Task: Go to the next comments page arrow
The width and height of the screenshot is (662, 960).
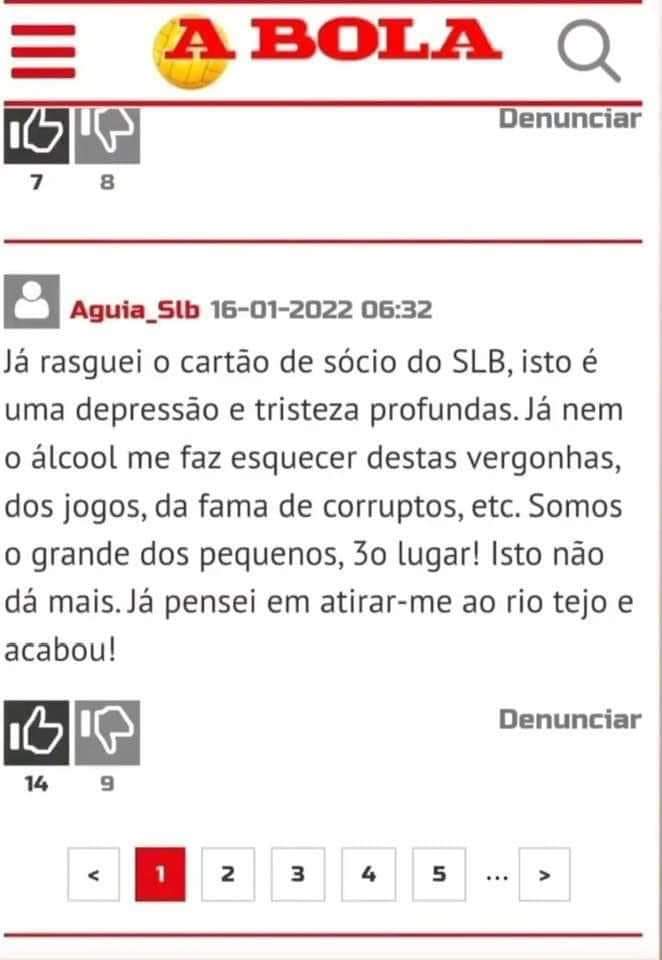Action: [545, 874]
